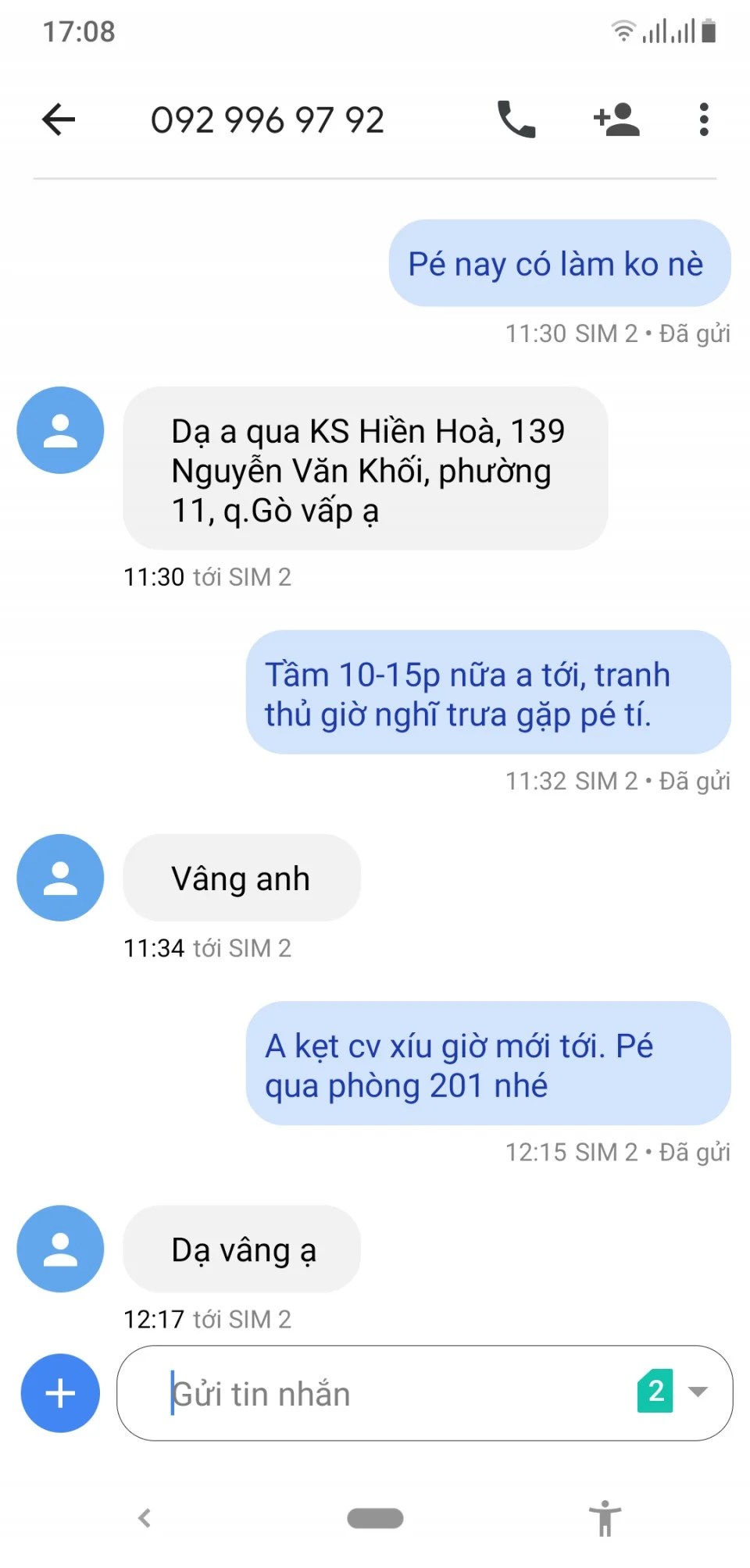Go back to the conversation list

click(x=59, y=120)
